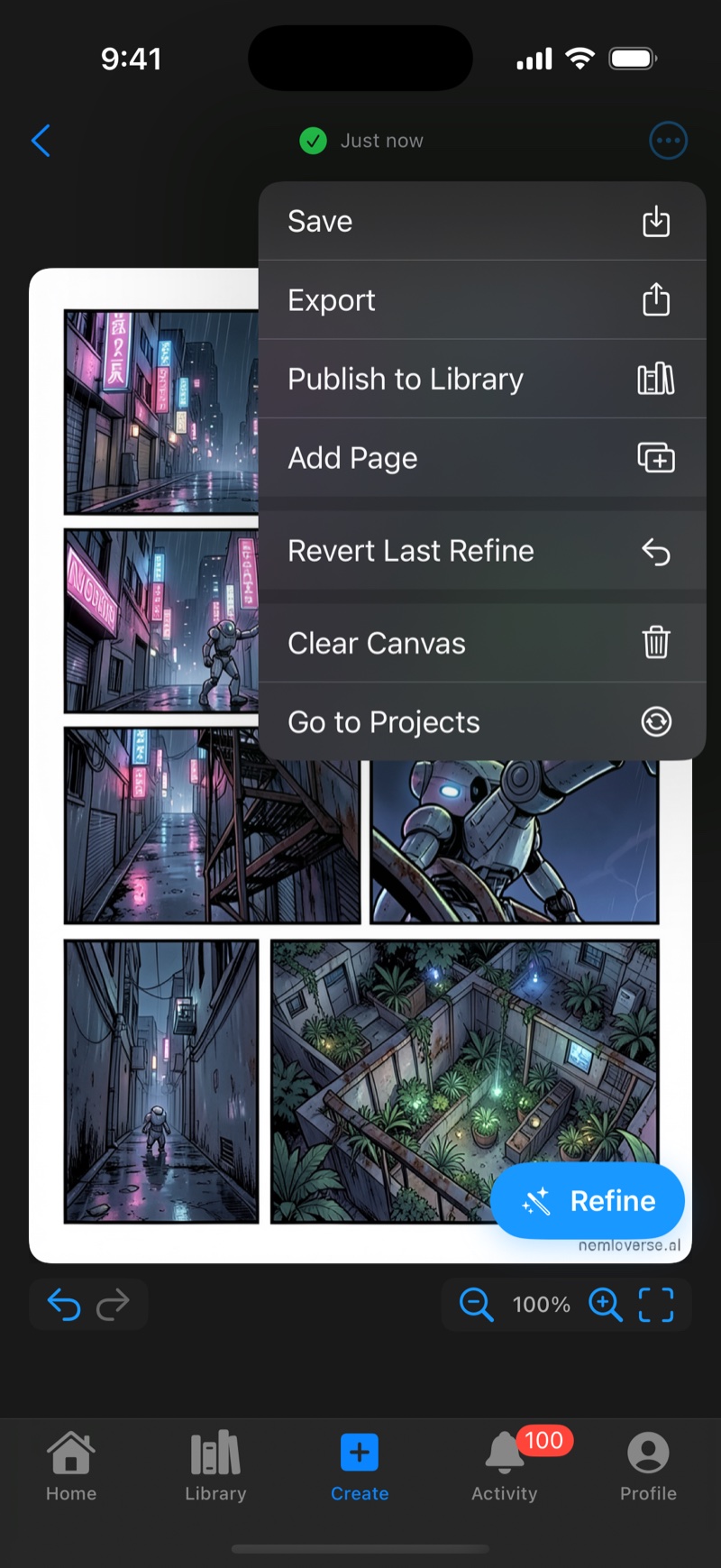Zoom out of the canvas
The image size is (721, 1568).
click(476, 1304)
